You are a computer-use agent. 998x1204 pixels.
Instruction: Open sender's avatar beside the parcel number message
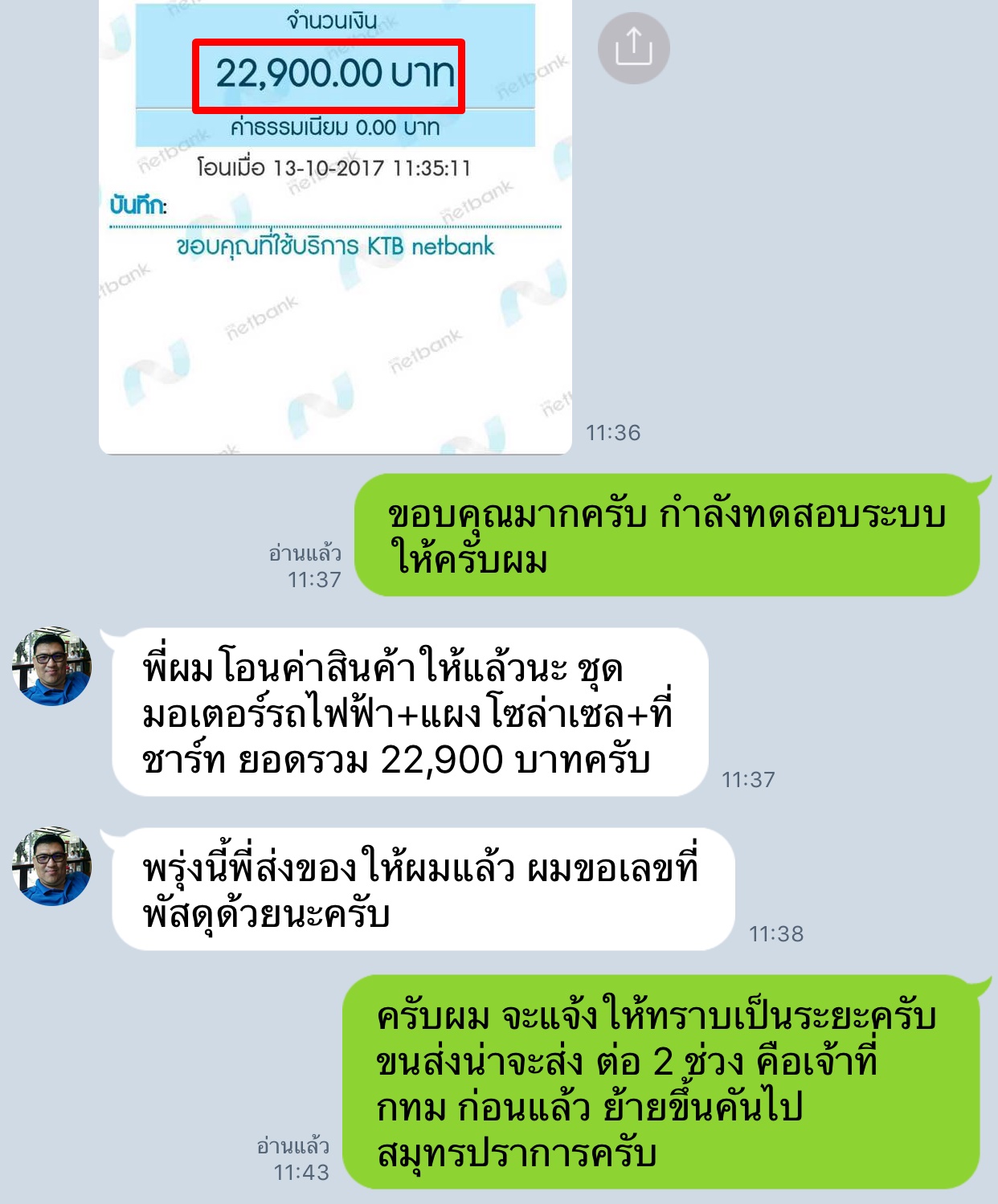click(x=51, y=867)
